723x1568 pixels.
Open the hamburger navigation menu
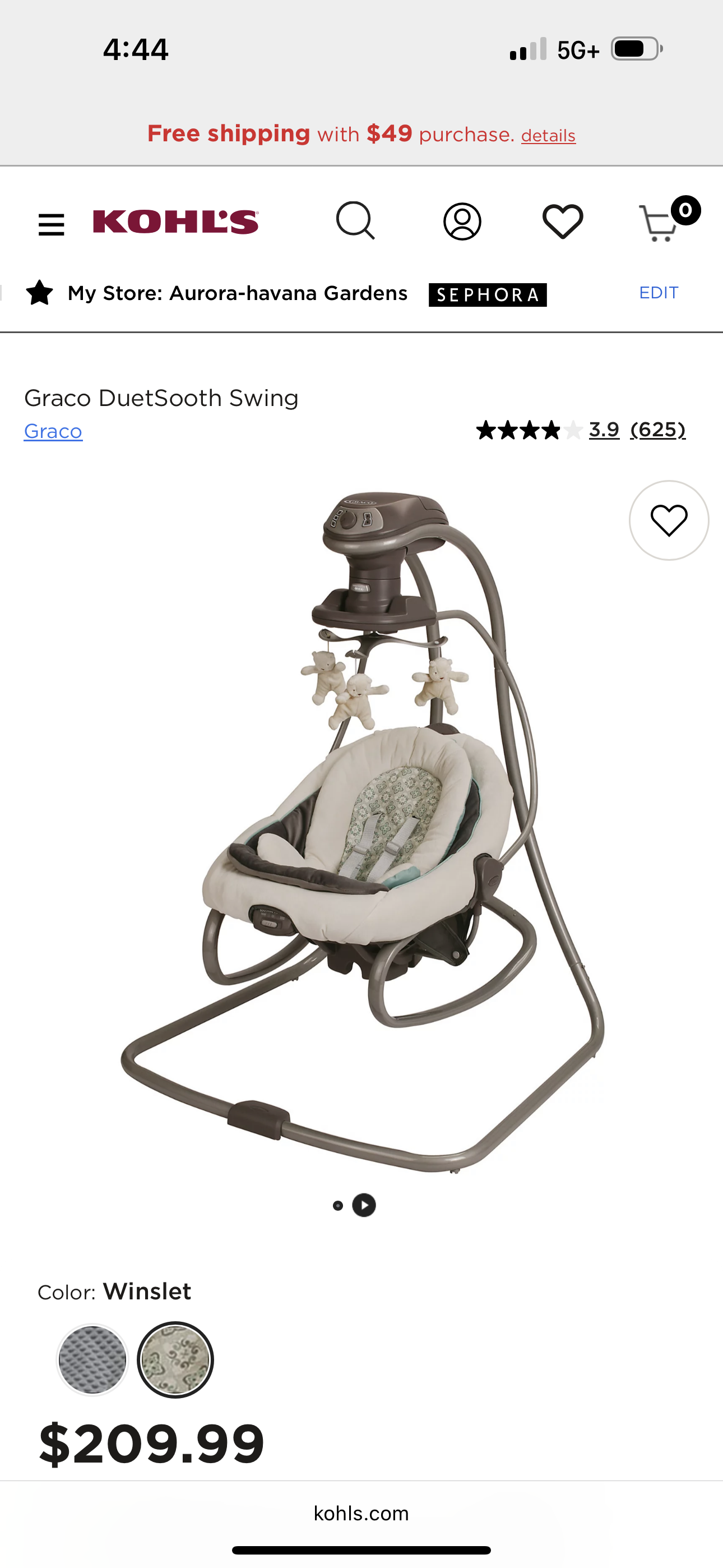51,223
